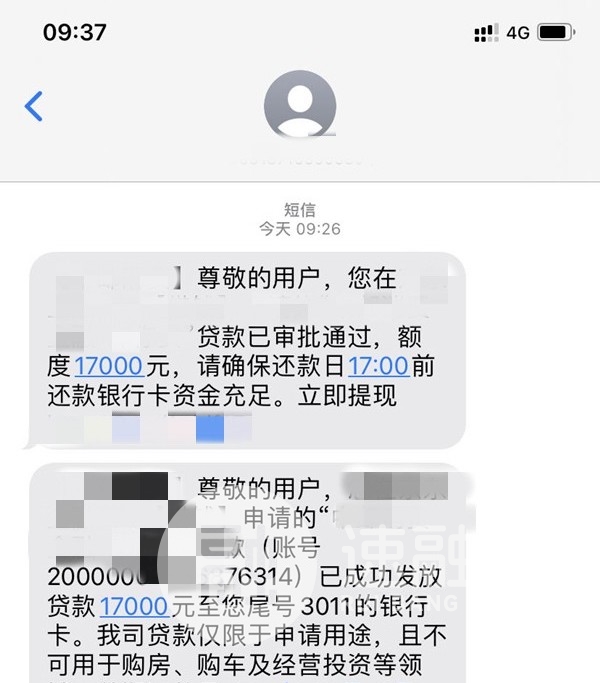Viewport: 600px width, 683px height.
Task: Go back to the messages list
Action: tap(34, 105)
